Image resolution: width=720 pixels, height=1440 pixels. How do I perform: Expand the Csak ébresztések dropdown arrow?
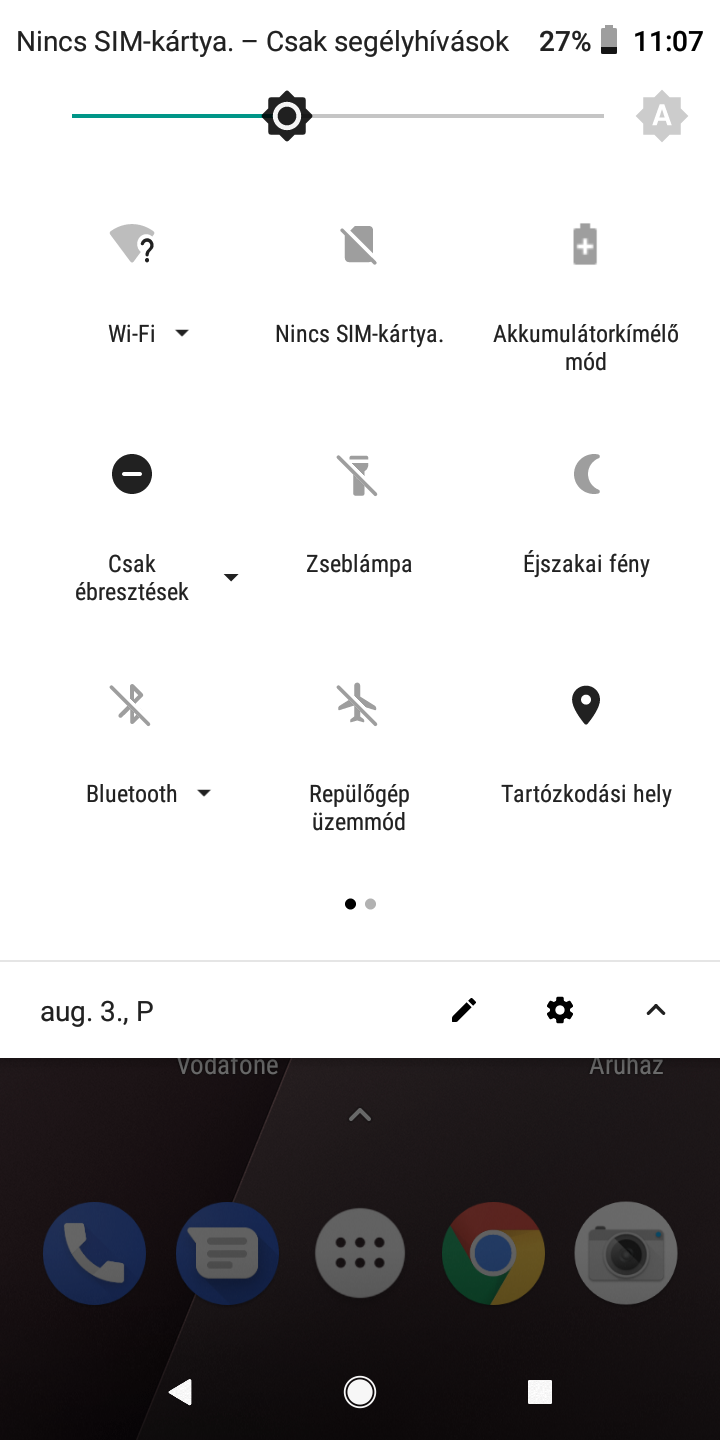tap(231, 578)
